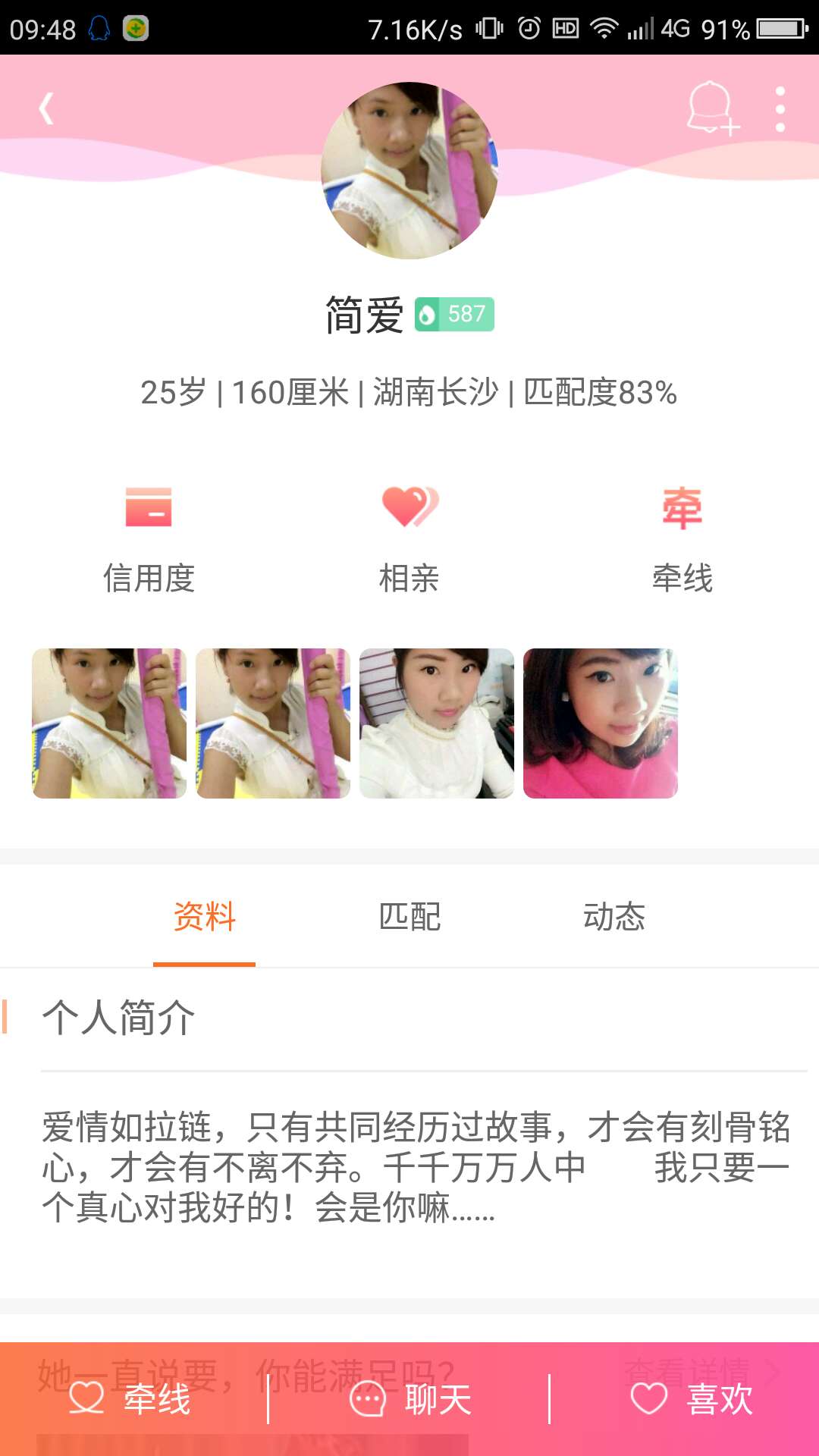View the first photo in the album row
Screen dimensions: 819x1456
coord(109,723)
